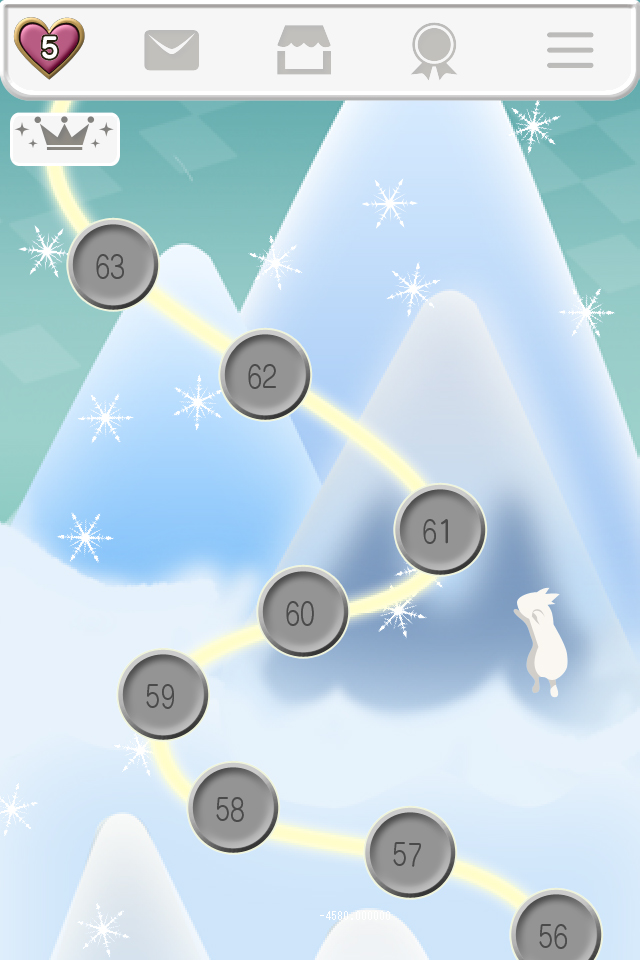The width and height of the screenshot is (640, 960).
Task: Open level 59
Action: (163, 695)
